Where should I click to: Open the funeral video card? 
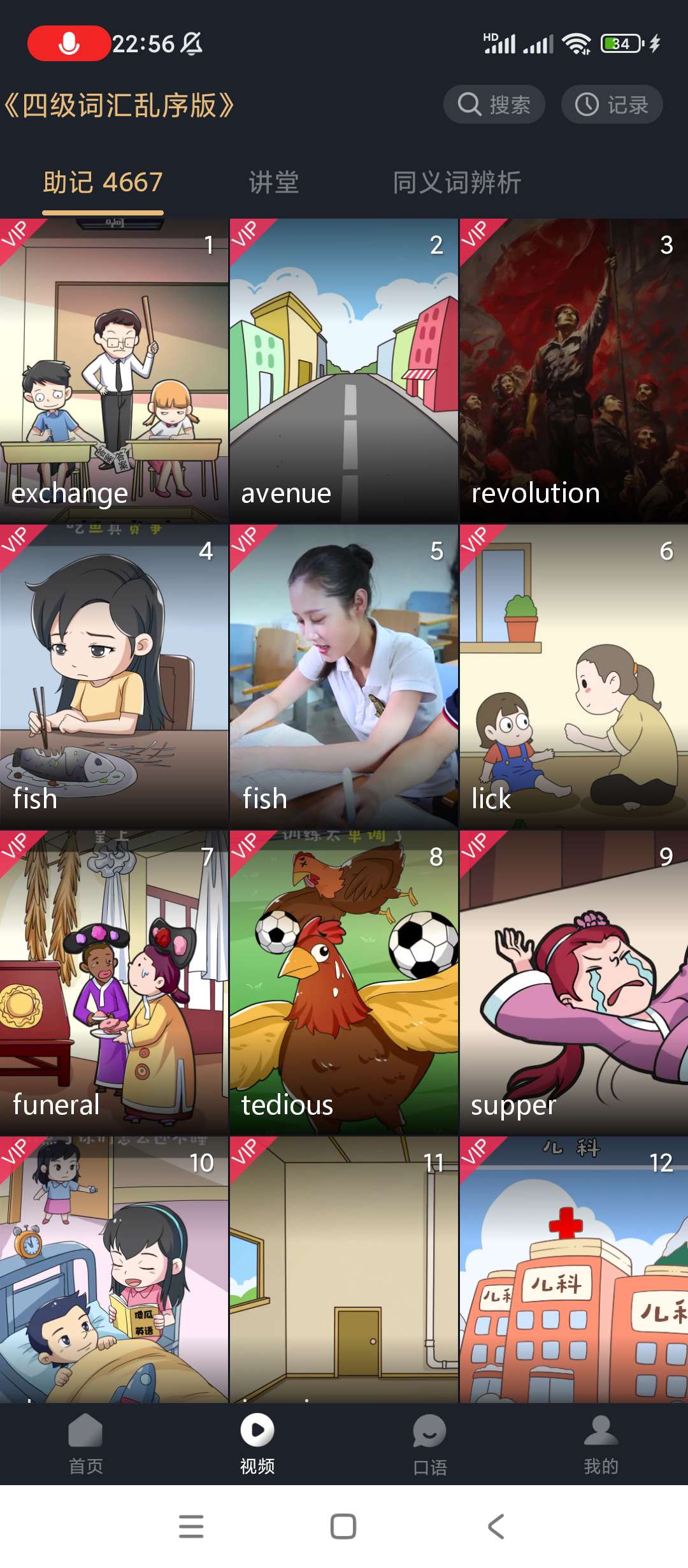tap(114, 983)
